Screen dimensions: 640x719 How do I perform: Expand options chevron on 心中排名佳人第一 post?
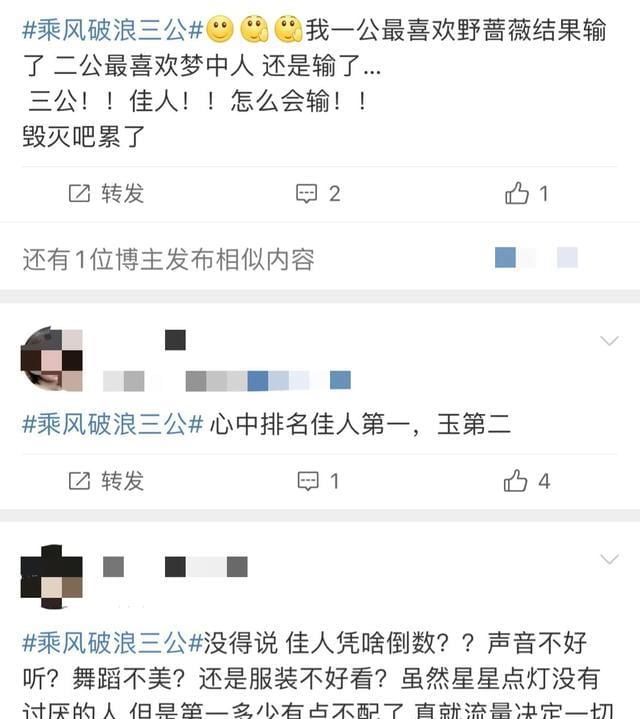click(x=608, y=342)
